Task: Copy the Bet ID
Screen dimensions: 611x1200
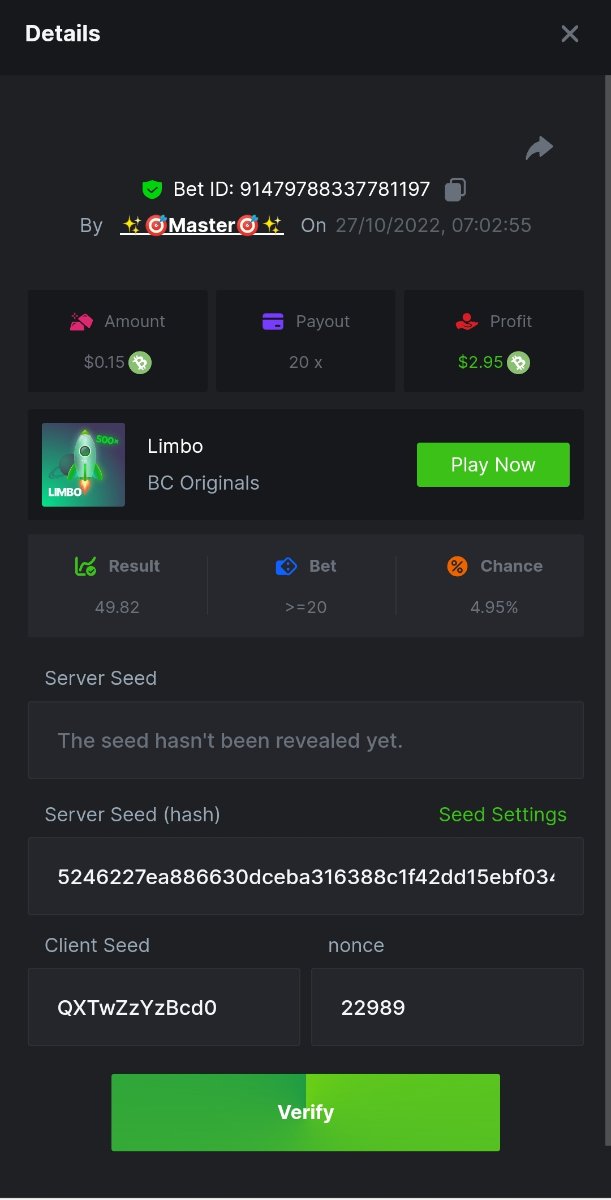Action: coord(455,189)
